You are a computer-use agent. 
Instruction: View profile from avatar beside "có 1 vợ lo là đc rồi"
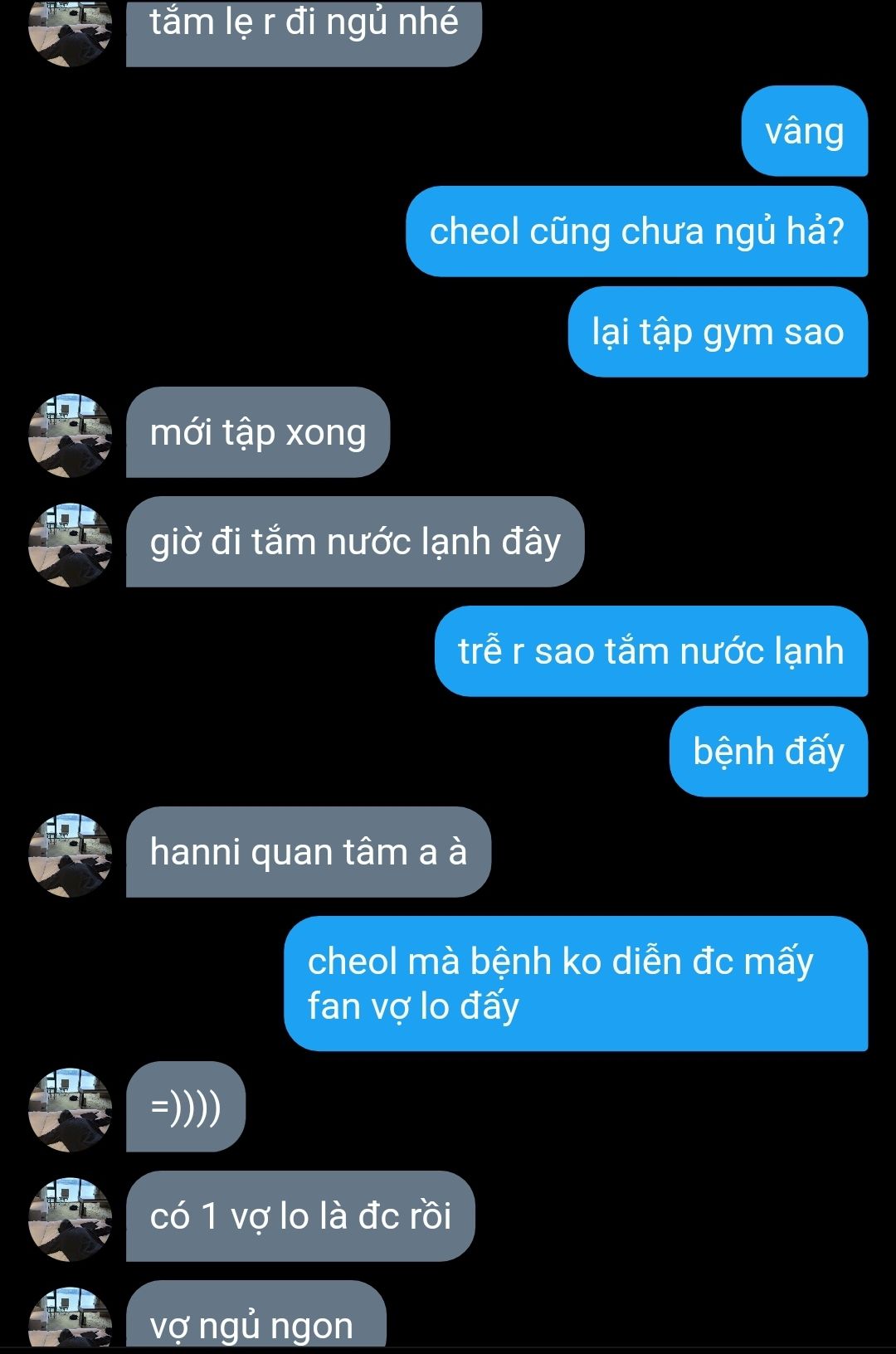71,1219
